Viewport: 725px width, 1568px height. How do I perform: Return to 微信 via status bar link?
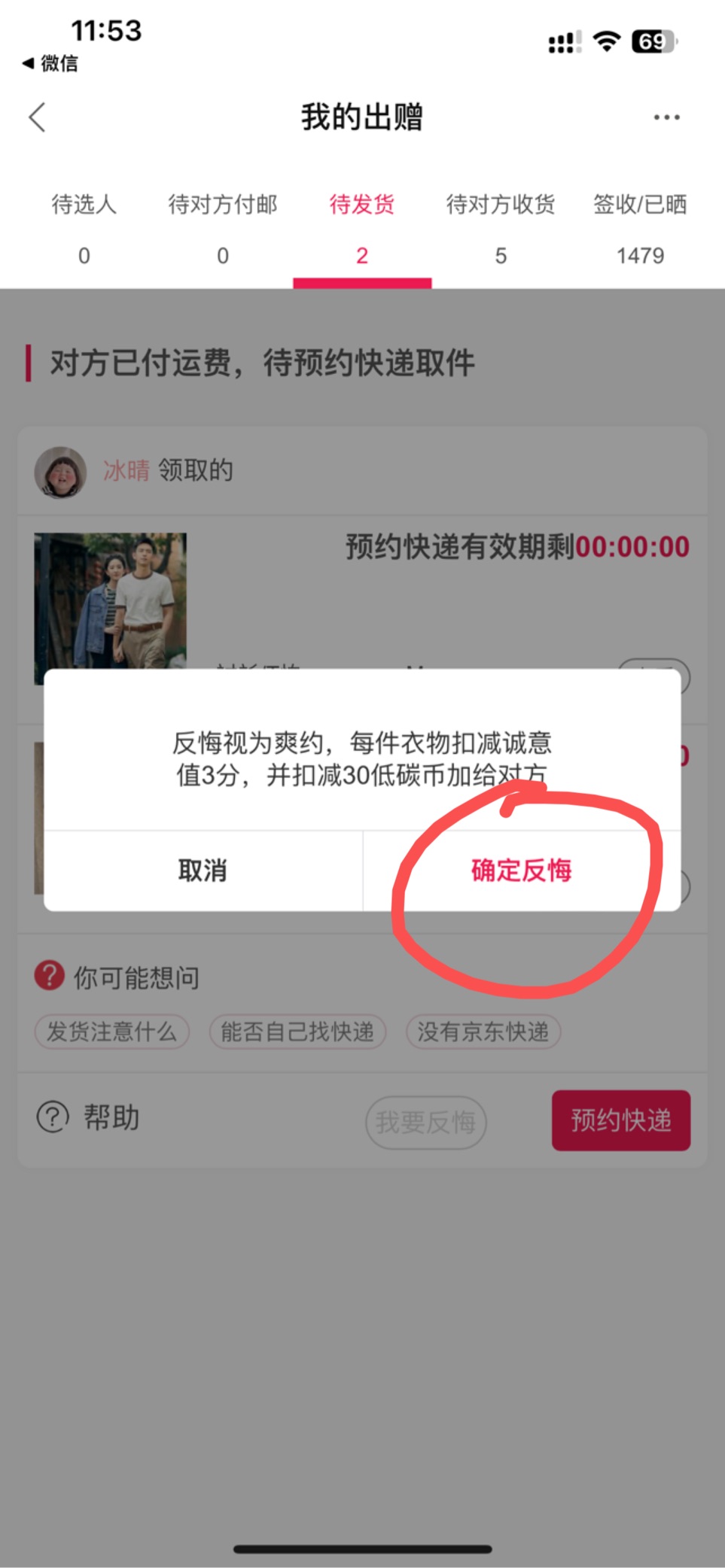tap(50, 63)
